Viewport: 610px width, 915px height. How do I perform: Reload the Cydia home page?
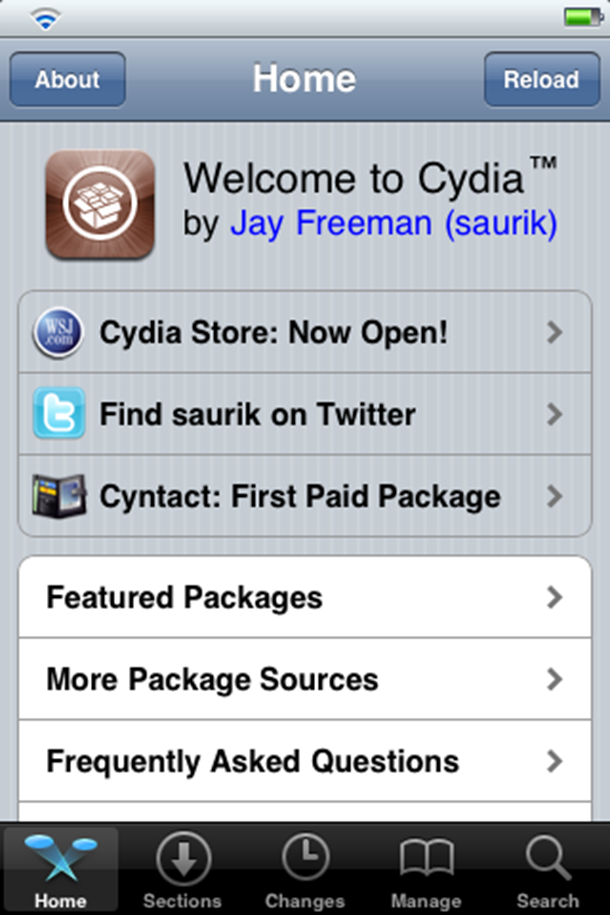(541, 80)
